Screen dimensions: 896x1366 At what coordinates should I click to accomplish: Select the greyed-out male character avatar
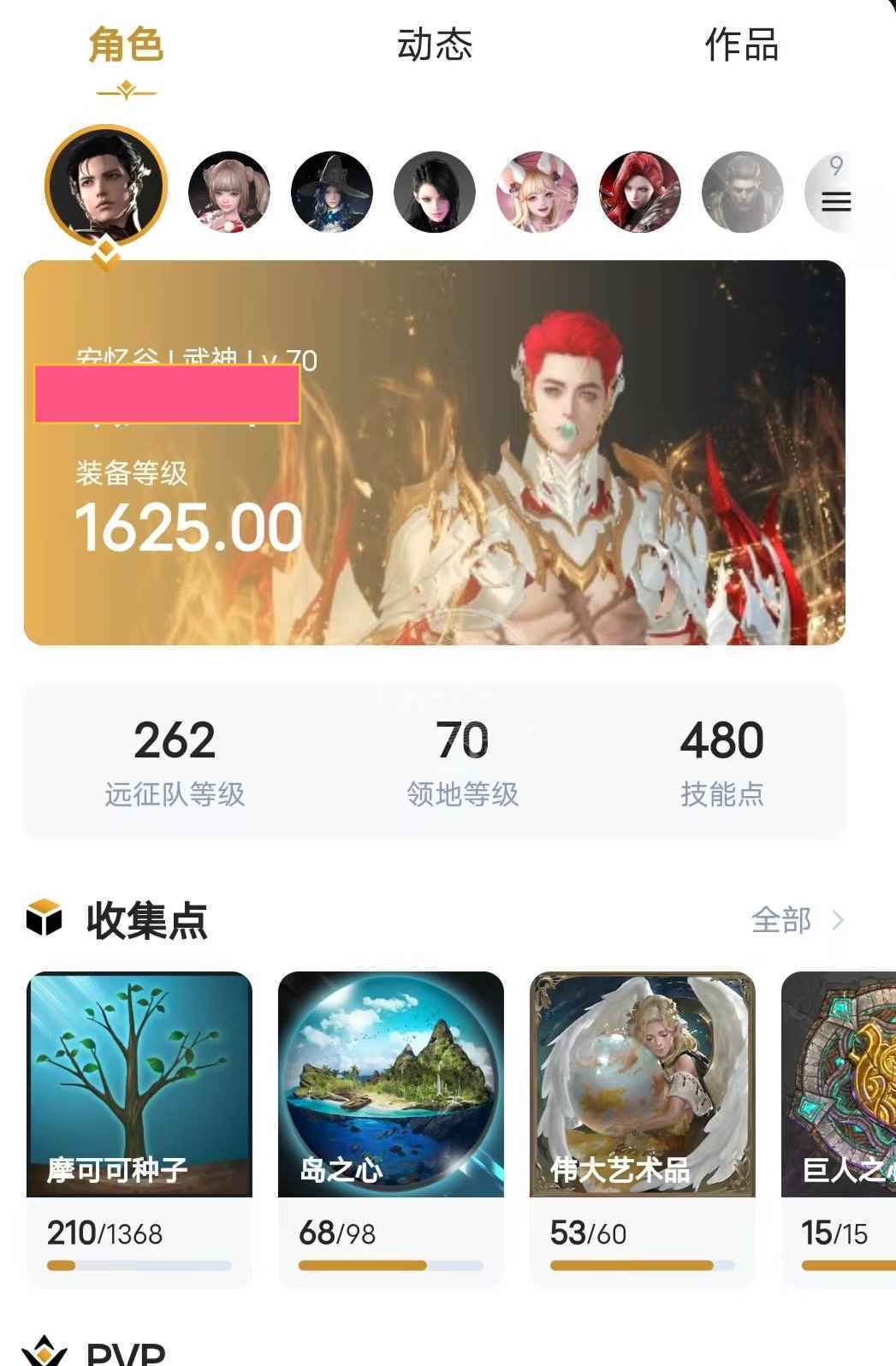pyautogui.click(x=742, y=193)
